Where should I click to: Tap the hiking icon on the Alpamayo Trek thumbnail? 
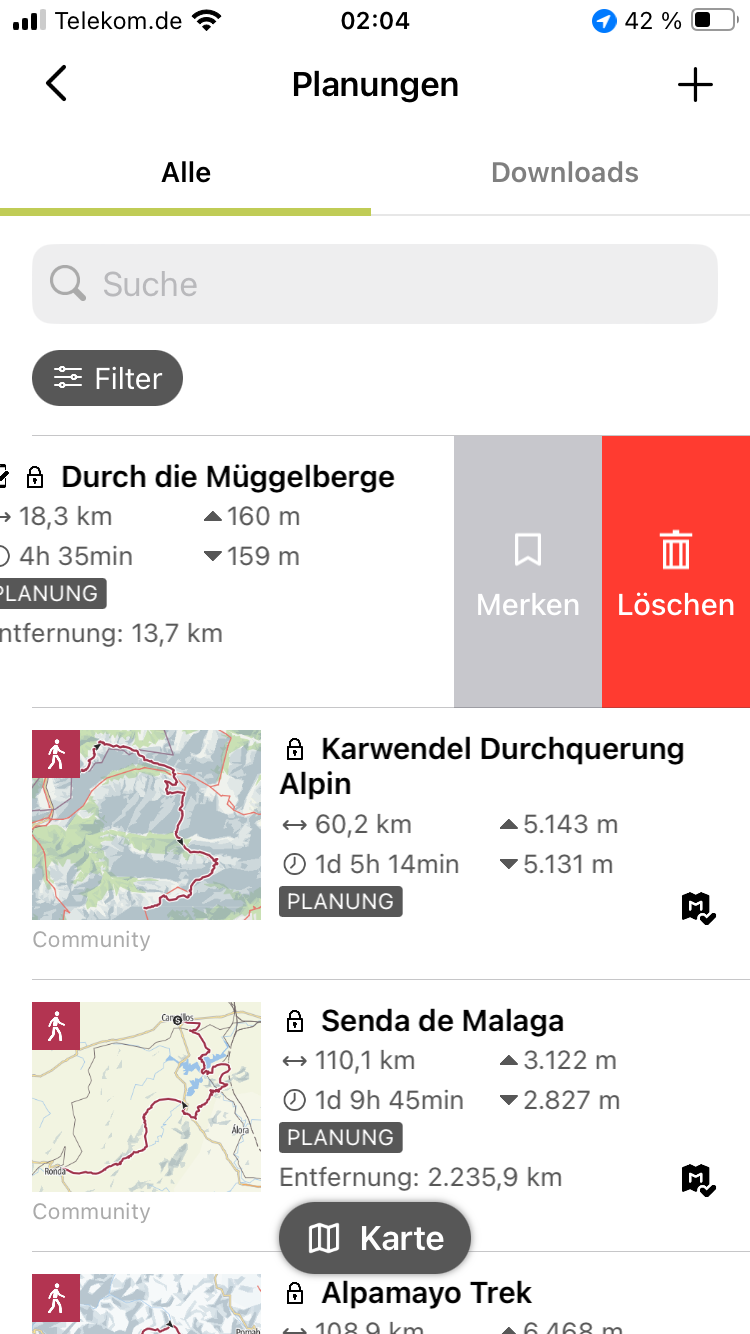point(55,1299)
